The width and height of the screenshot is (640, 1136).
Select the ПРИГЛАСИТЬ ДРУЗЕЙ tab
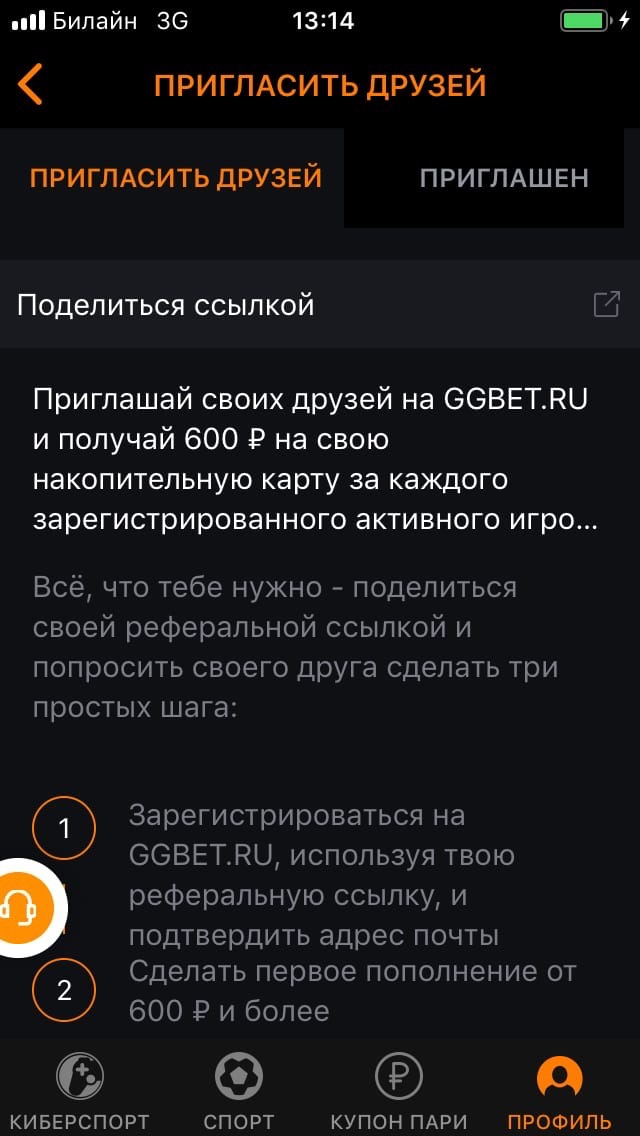(x=176, y=178)
